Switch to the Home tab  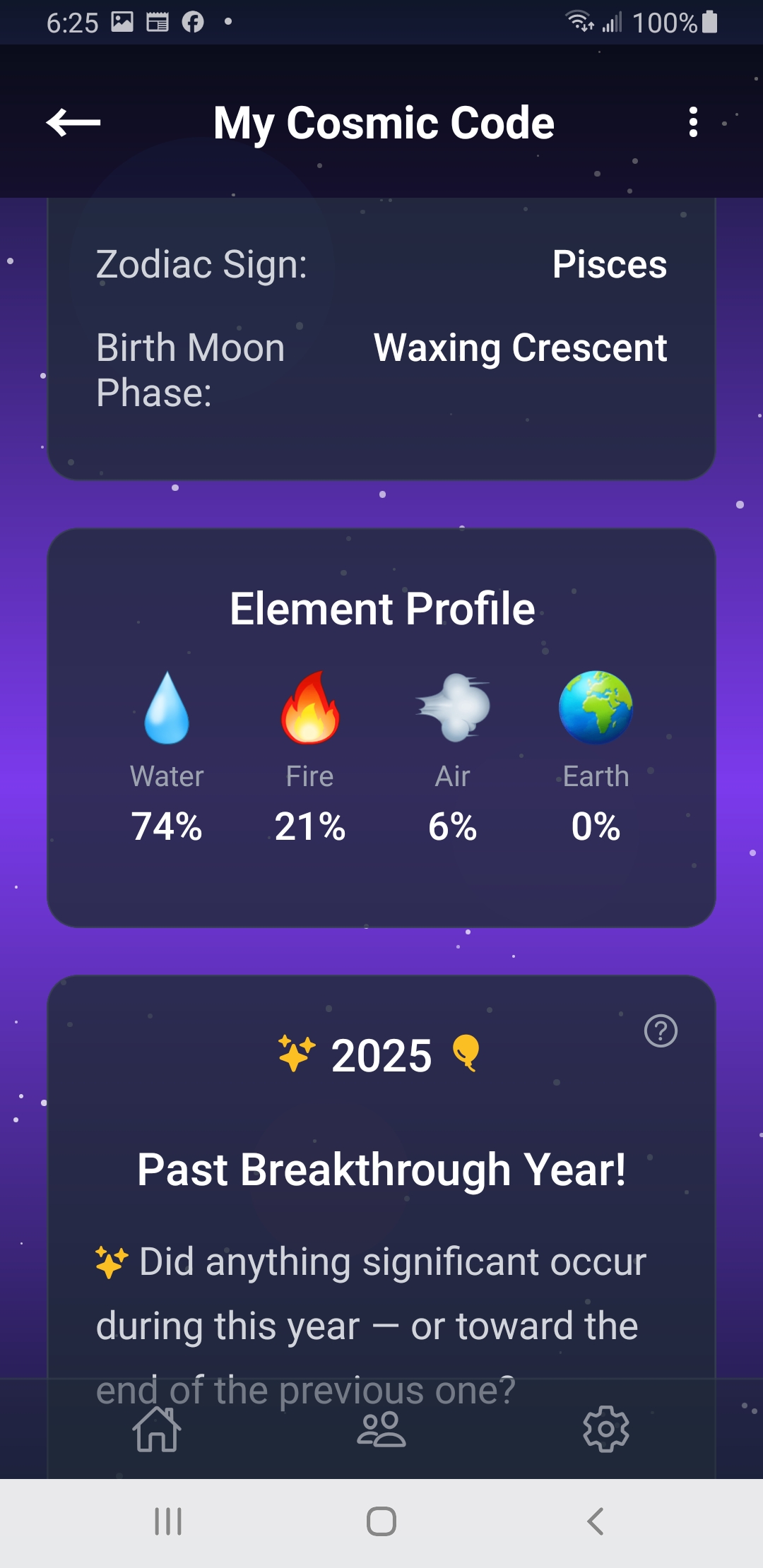point(157,1429)
